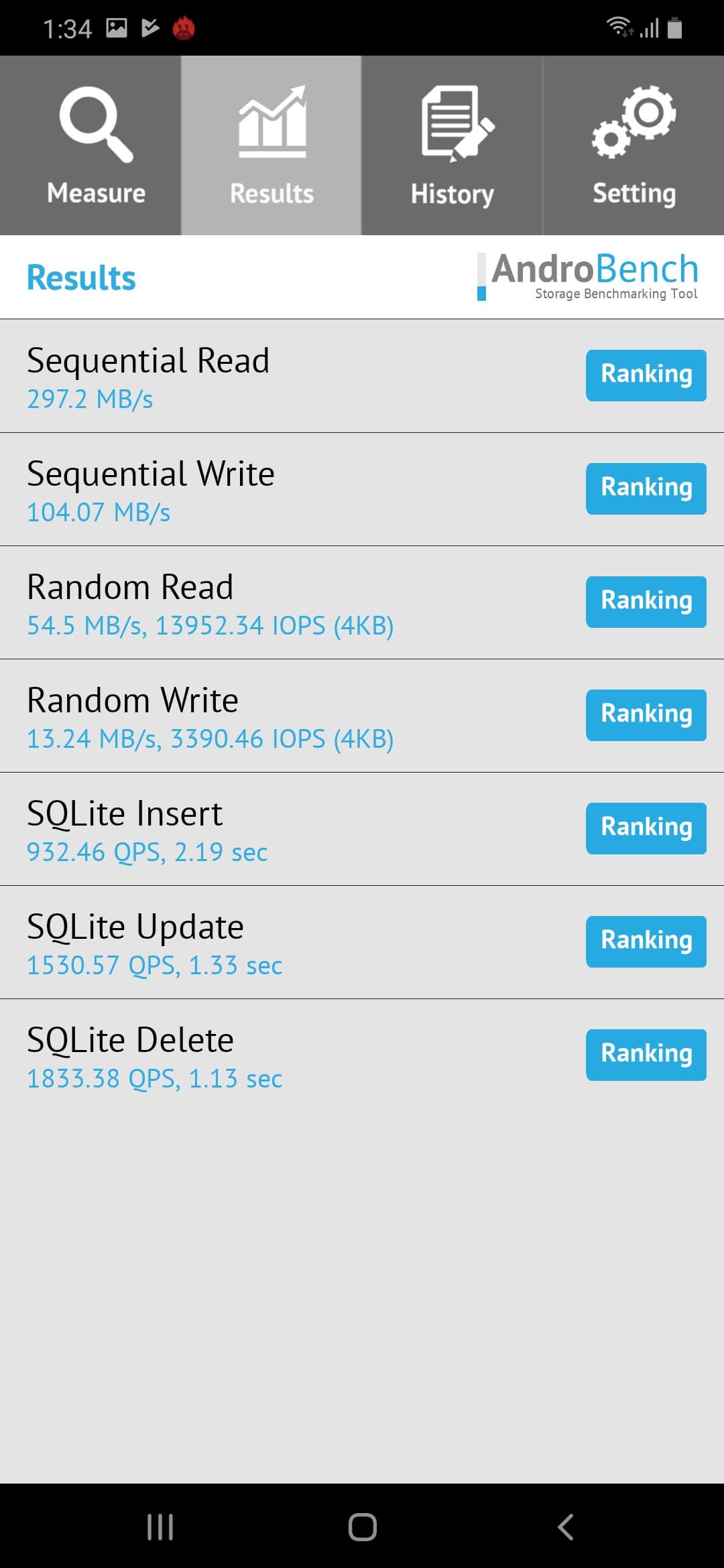View ranking for Sequential Read
Viewport: 724px width, 1568px height.
(x=646, y=375)
